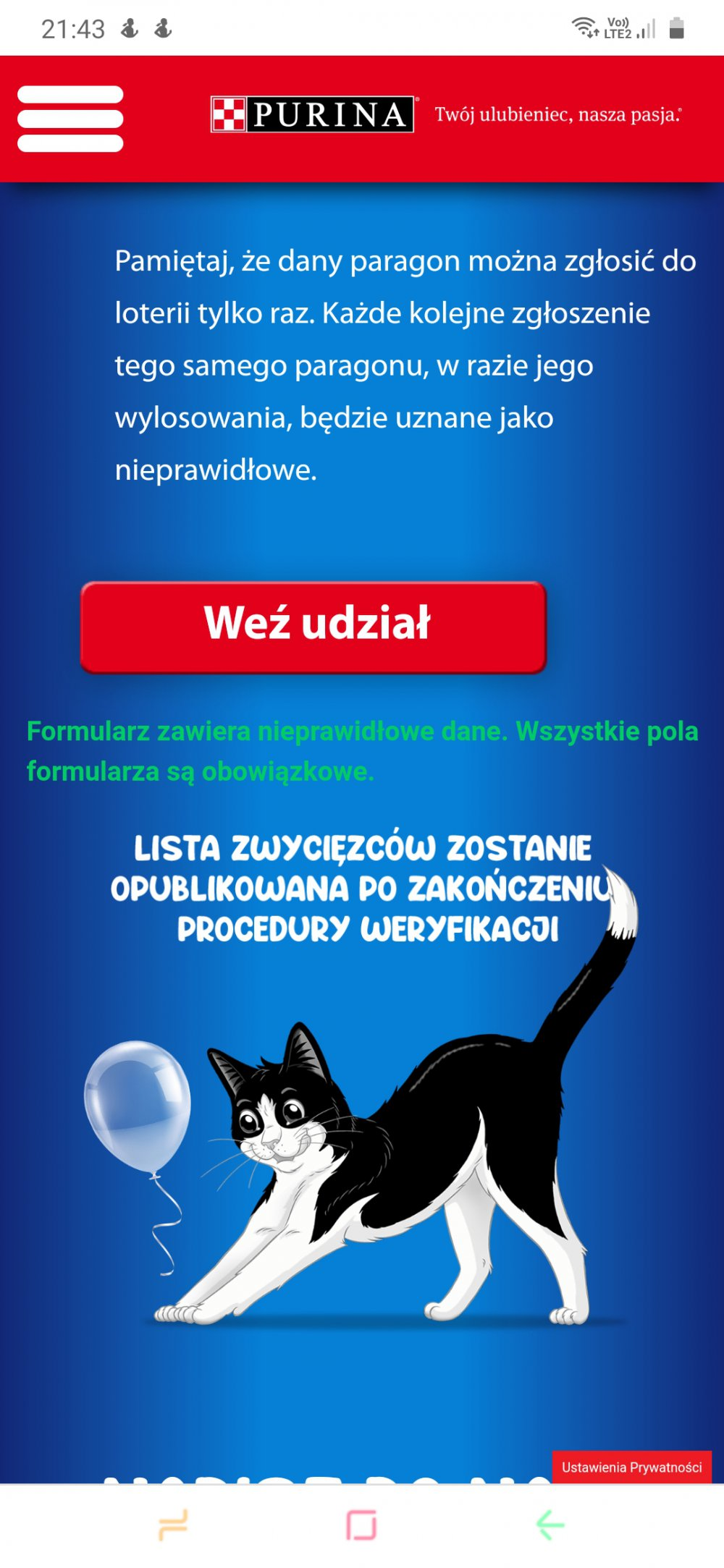The height and width of the screenshot is (1568, 724).
Task: Go to the home screen
Action: point(361,1525)
